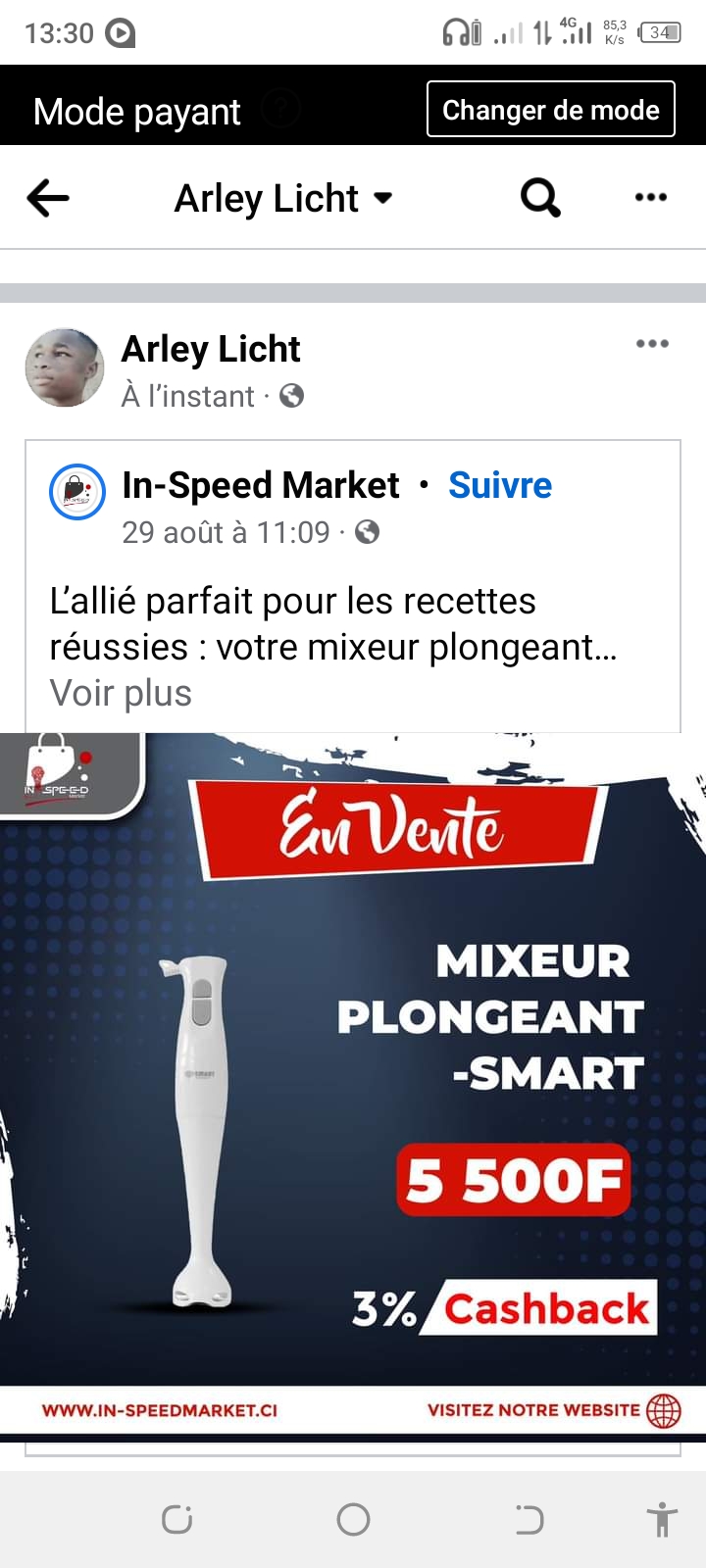The height and width of the screenshot is (1568, 706).
Task: View Arley Licht's profile picture
Action: (65, 368)
